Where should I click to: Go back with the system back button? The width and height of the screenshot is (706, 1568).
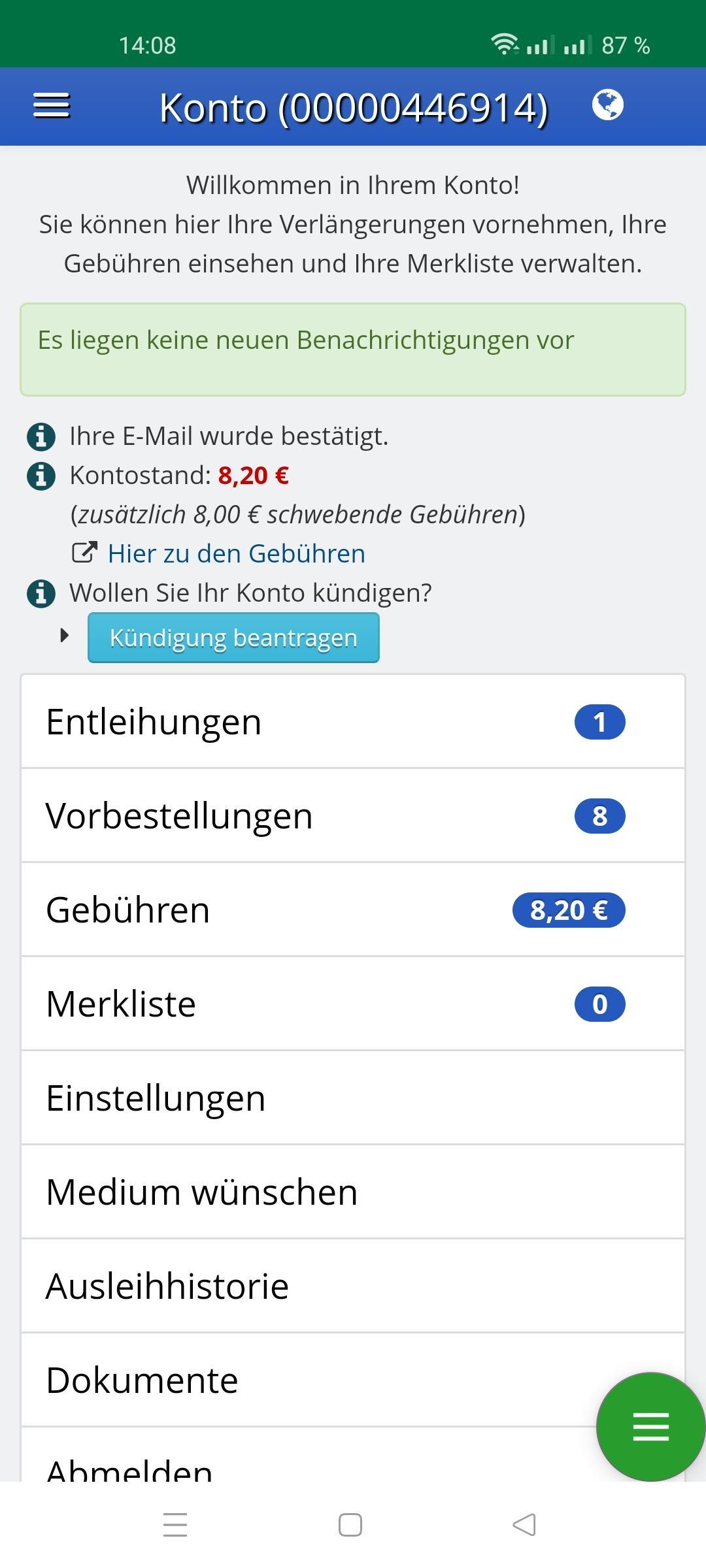click(524, 1525)
